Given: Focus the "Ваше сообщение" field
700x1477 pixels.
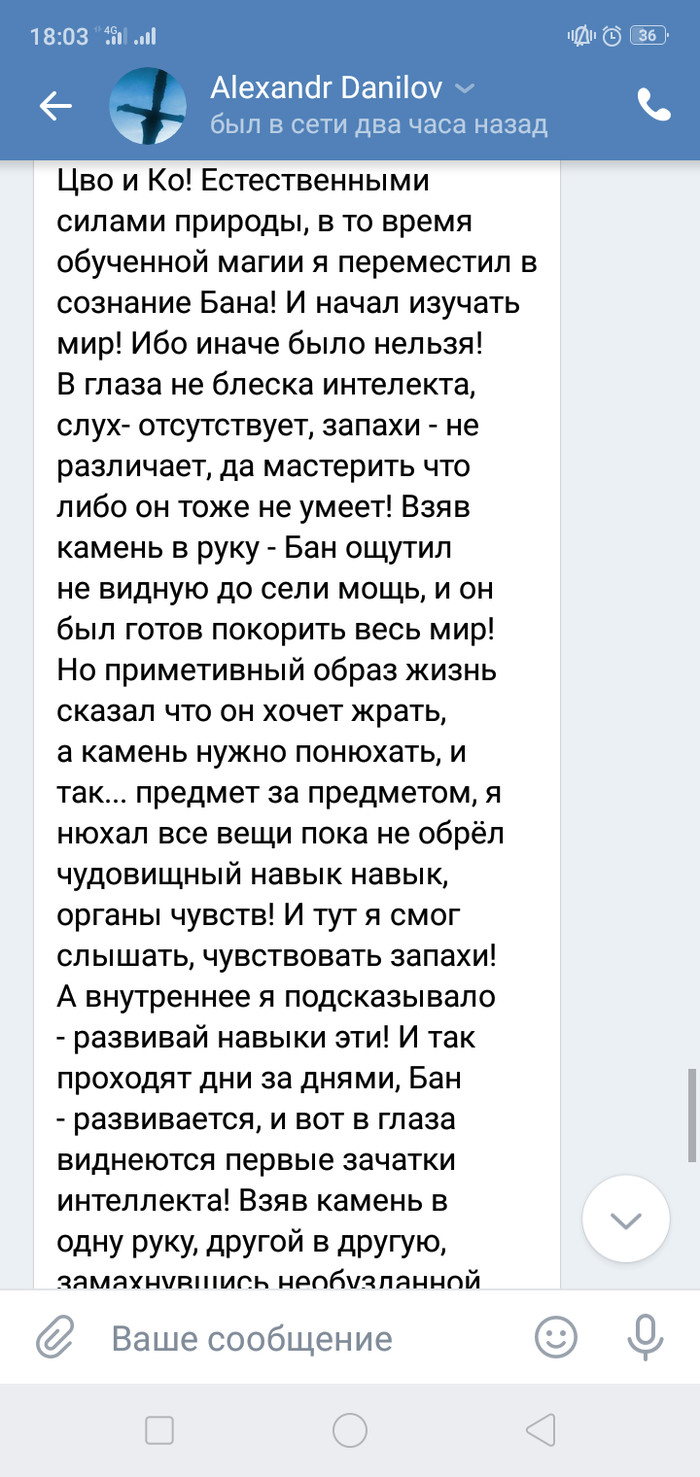Looking at the screenshot, I should (300, 1338).
